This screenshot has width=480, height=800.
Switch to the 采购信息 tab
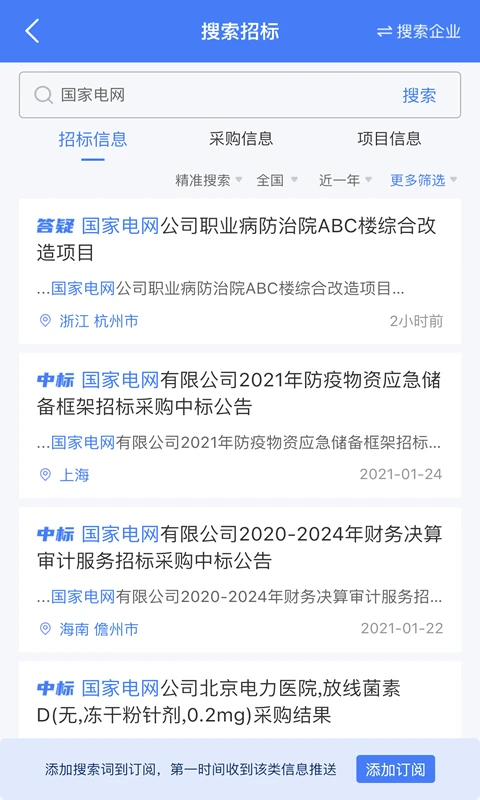[241, 139]
